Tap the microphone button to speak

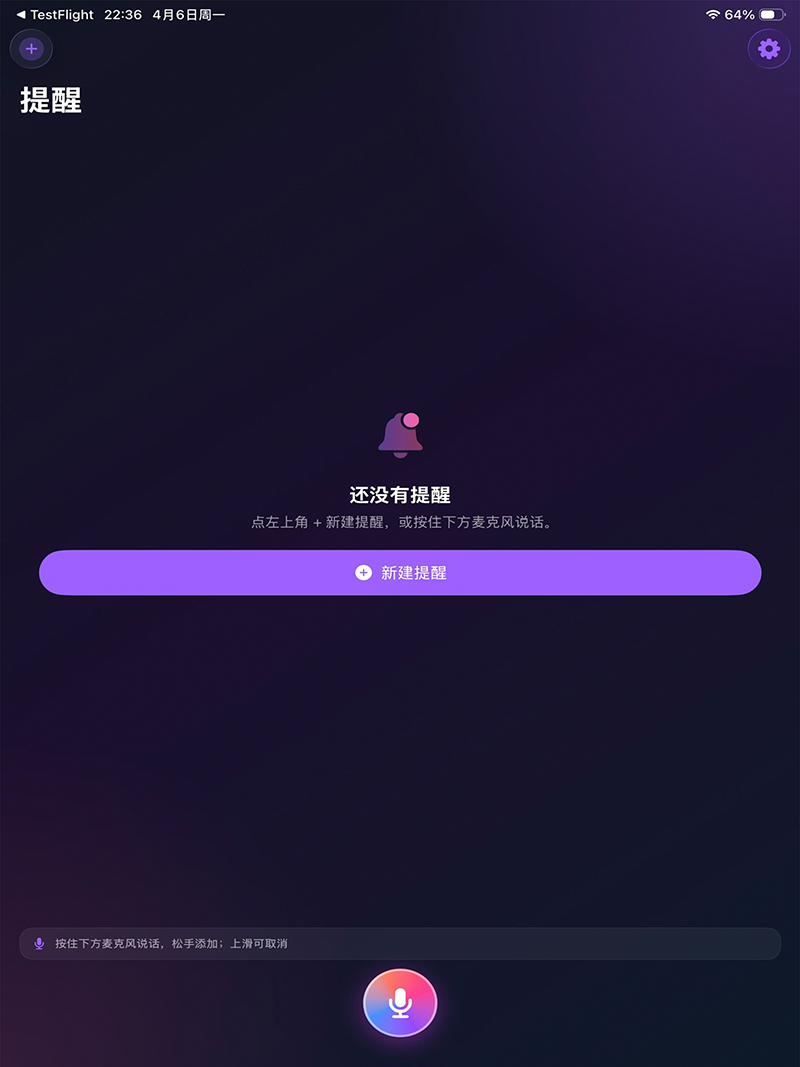[400, 1003]
